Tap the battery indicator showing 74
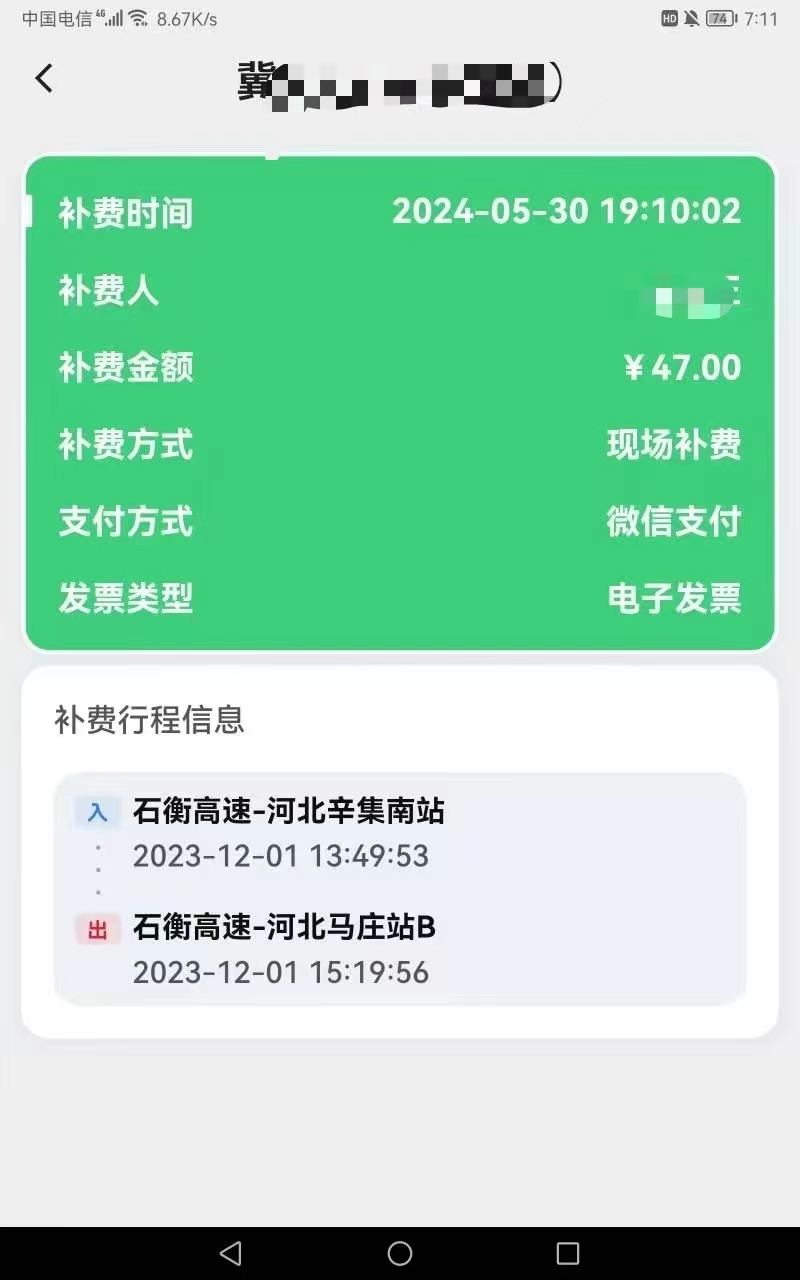Screen dimensions: 800x1280 tap(718, 18)
